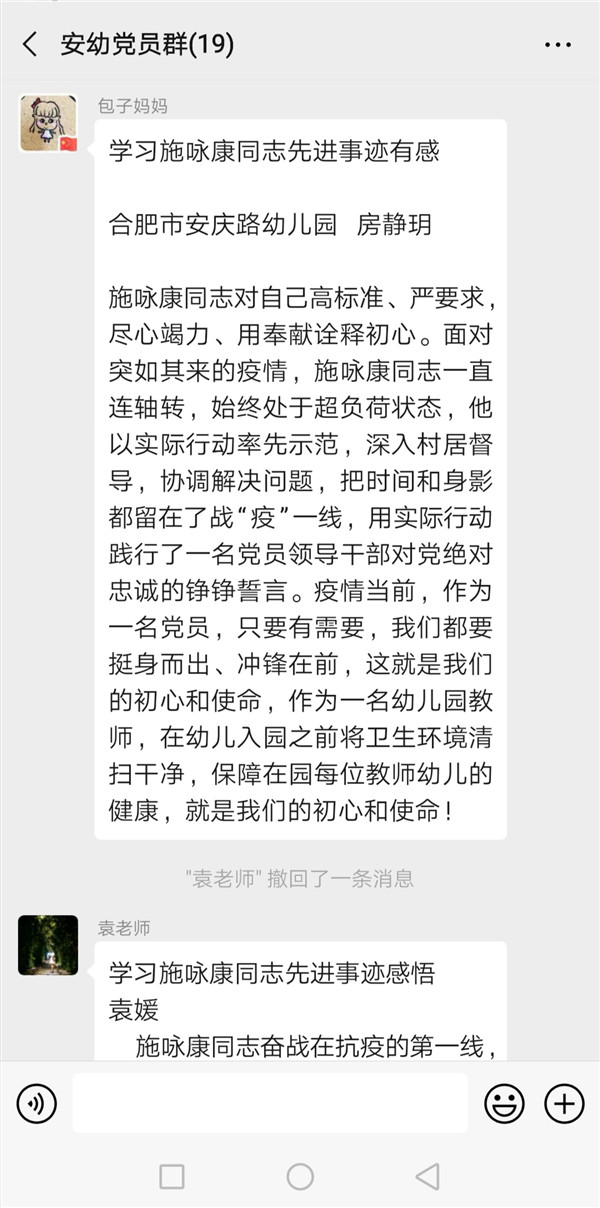The image size is (600, 1208).
Task: Focus the message text field
Action: [270, 1104]
